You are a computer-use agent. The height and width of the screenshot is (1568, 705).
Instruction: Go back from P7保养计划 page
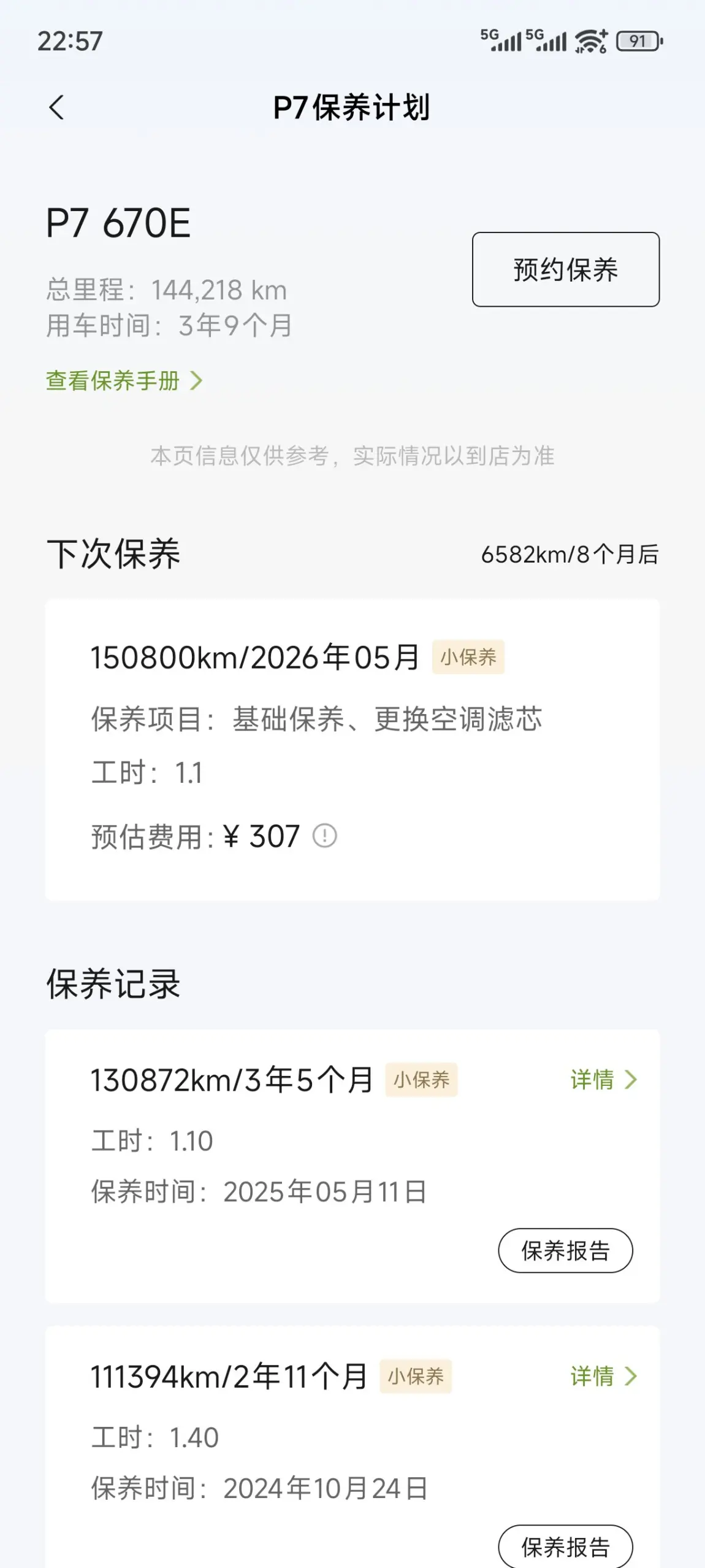[x=56, y=108]
